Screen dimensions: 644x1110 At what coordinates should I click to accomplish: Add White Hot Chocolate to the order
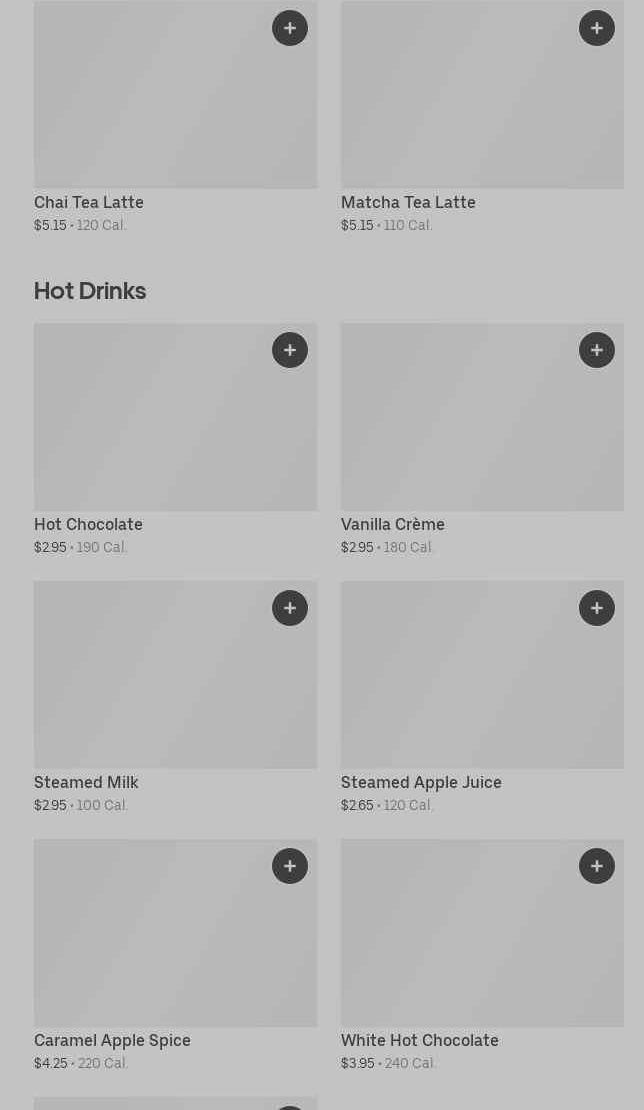click(597, 866)
